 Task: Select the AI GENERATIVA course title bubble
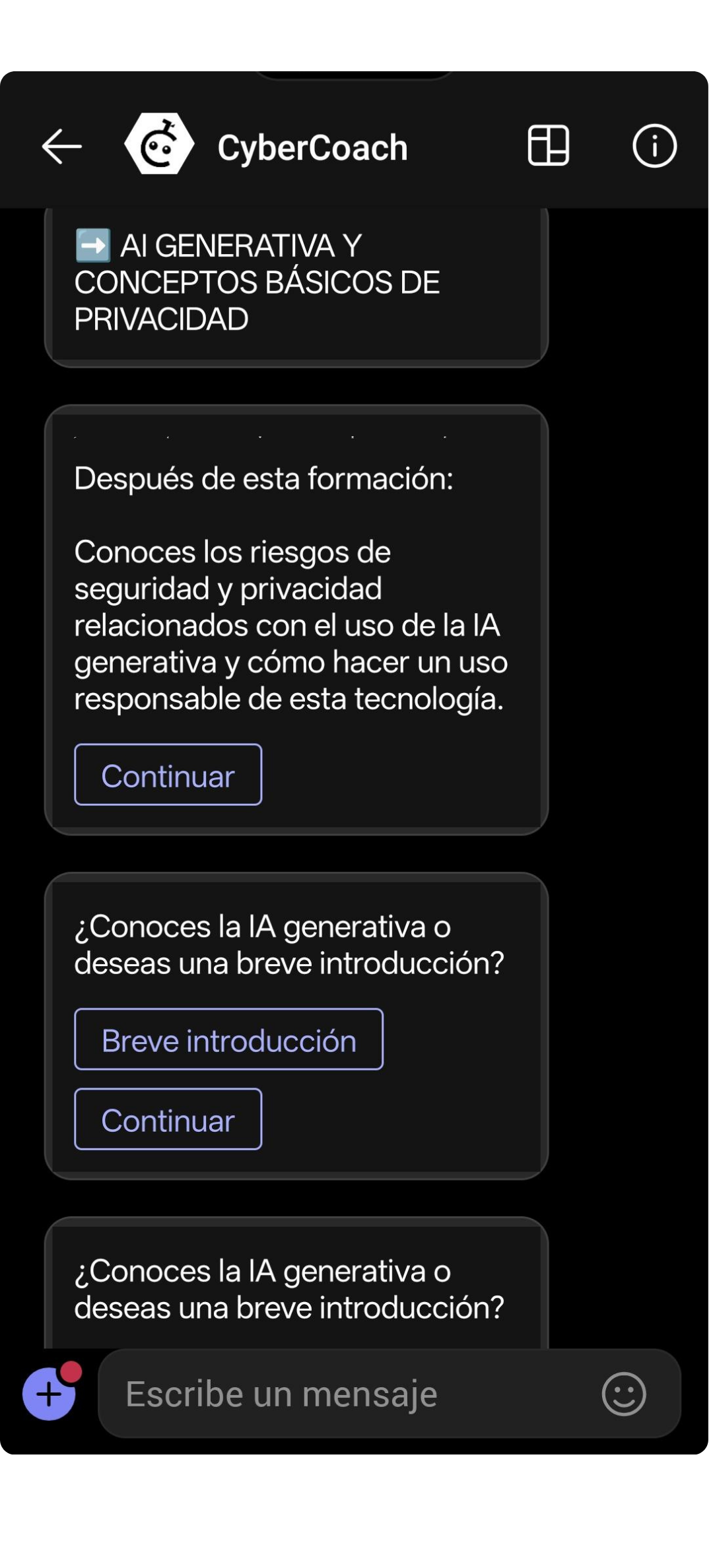click(295, 284)
